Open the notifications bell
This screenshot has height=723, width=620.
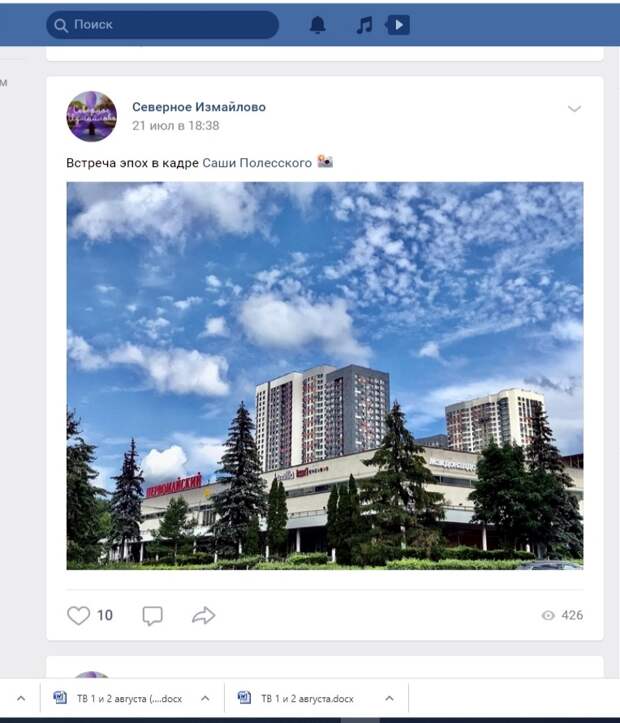(x=318, y=25)
